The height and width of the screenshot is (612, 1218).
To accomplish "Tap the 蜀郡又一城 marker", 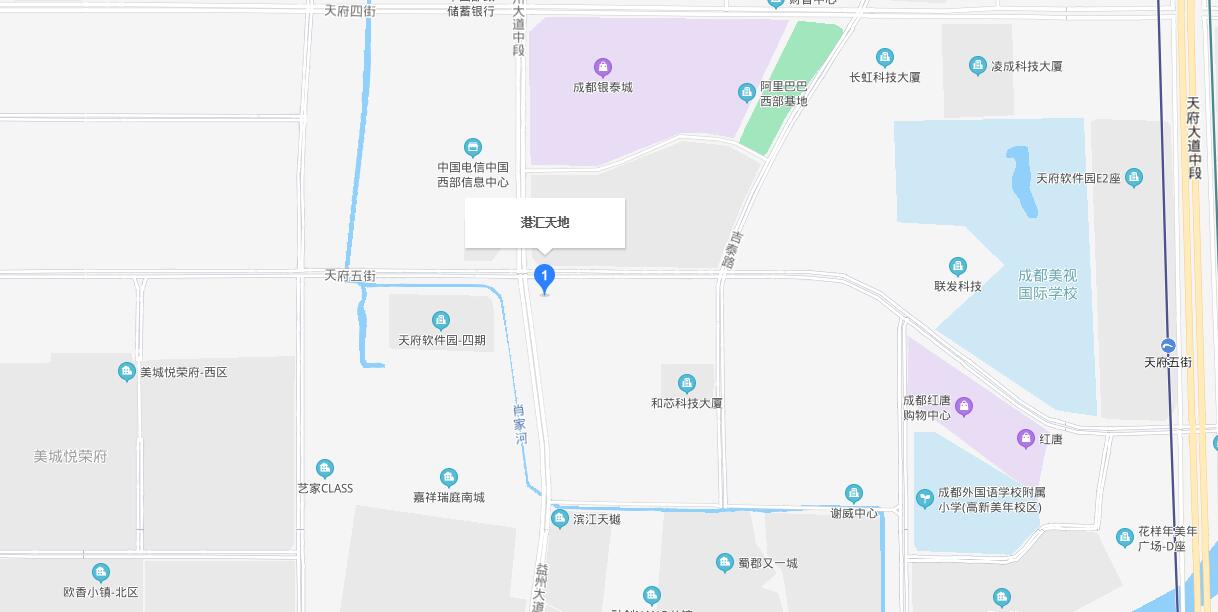I will coord(725,563).
